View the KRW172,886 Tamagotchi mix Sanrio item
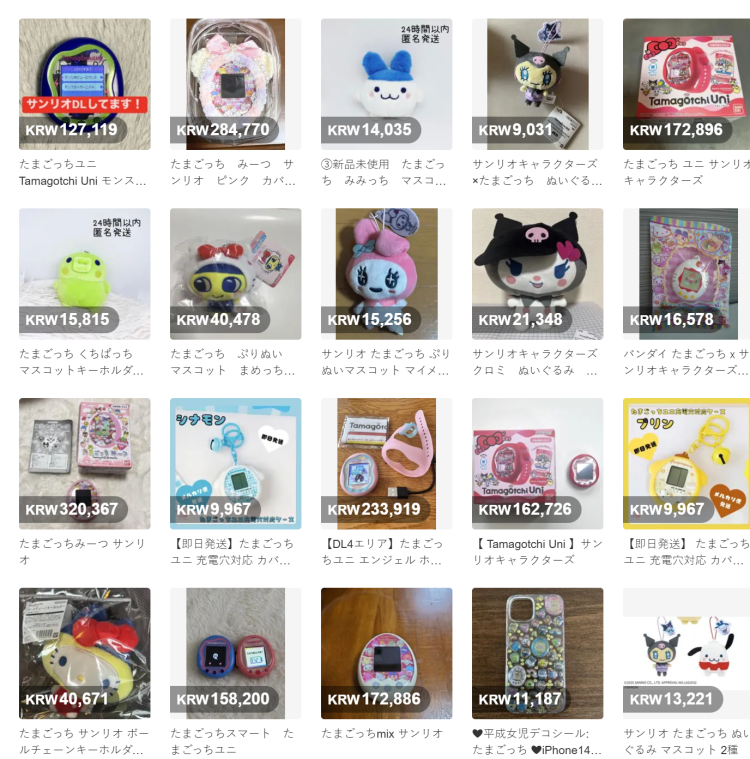750x759 pixels. (386, 653)
